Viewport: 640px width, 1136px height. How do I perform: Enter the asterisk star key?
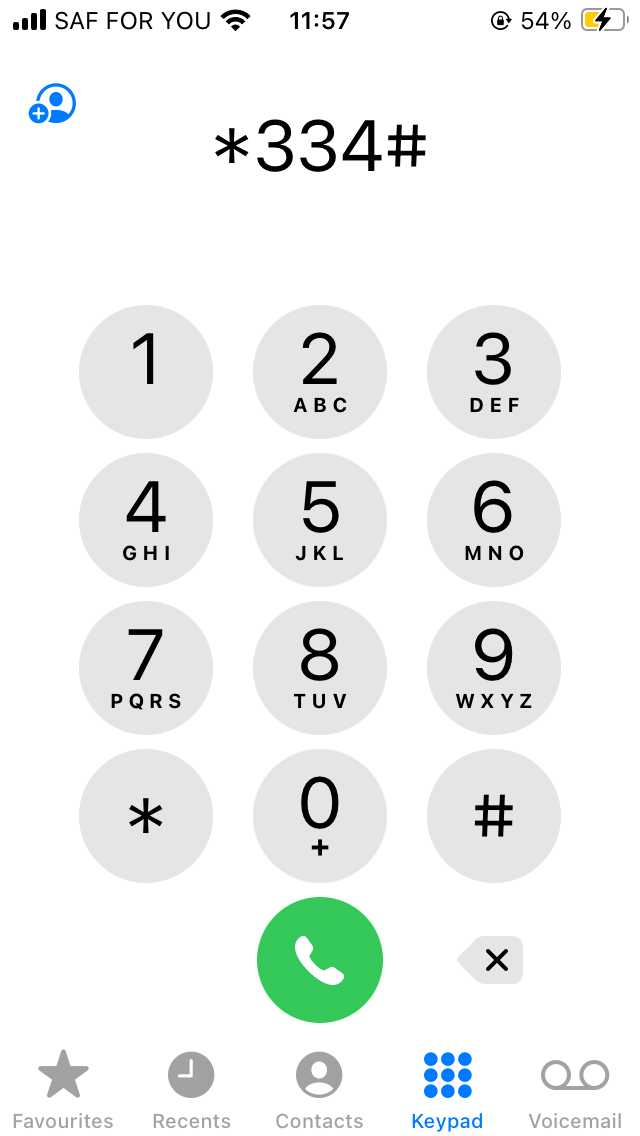pos(146,816)
